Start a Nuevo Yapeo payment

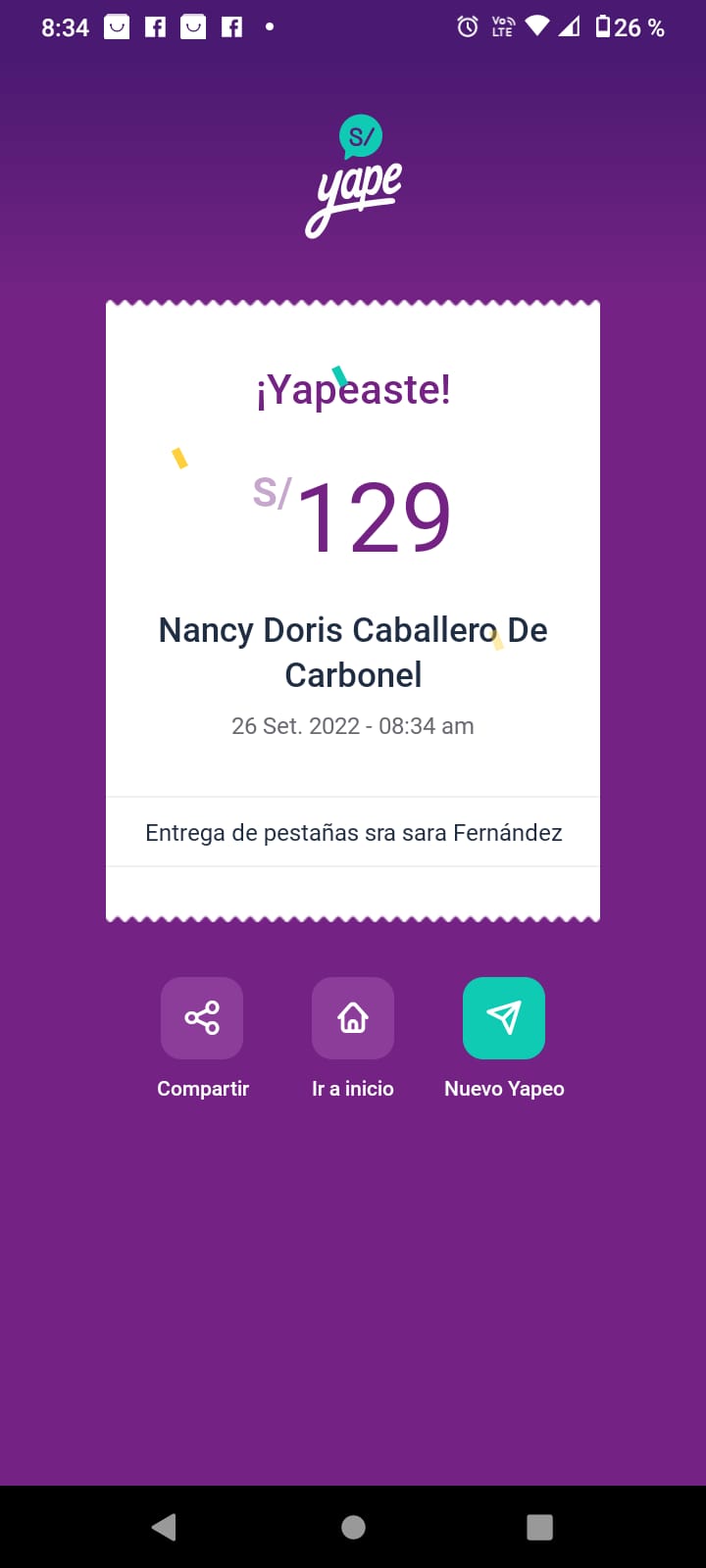click(x=504, y=1018)
